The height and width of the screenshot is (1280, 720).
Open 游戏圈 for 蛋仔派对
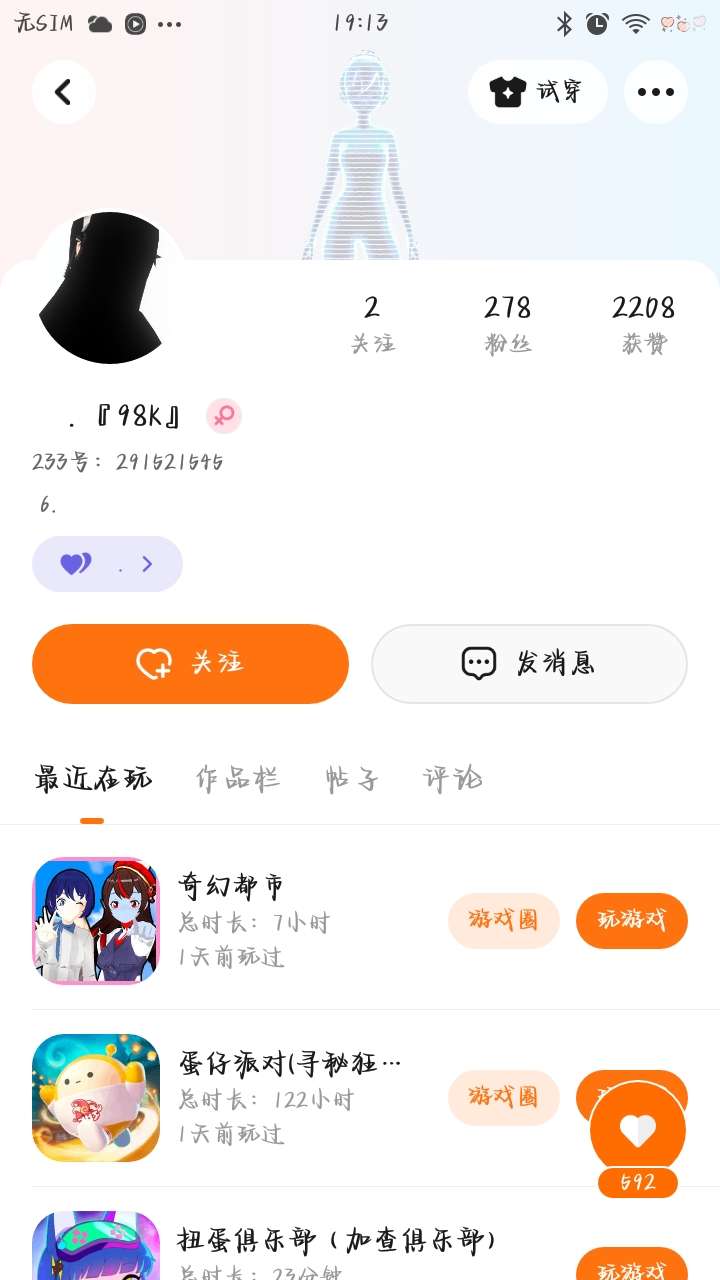[503, 1097]
